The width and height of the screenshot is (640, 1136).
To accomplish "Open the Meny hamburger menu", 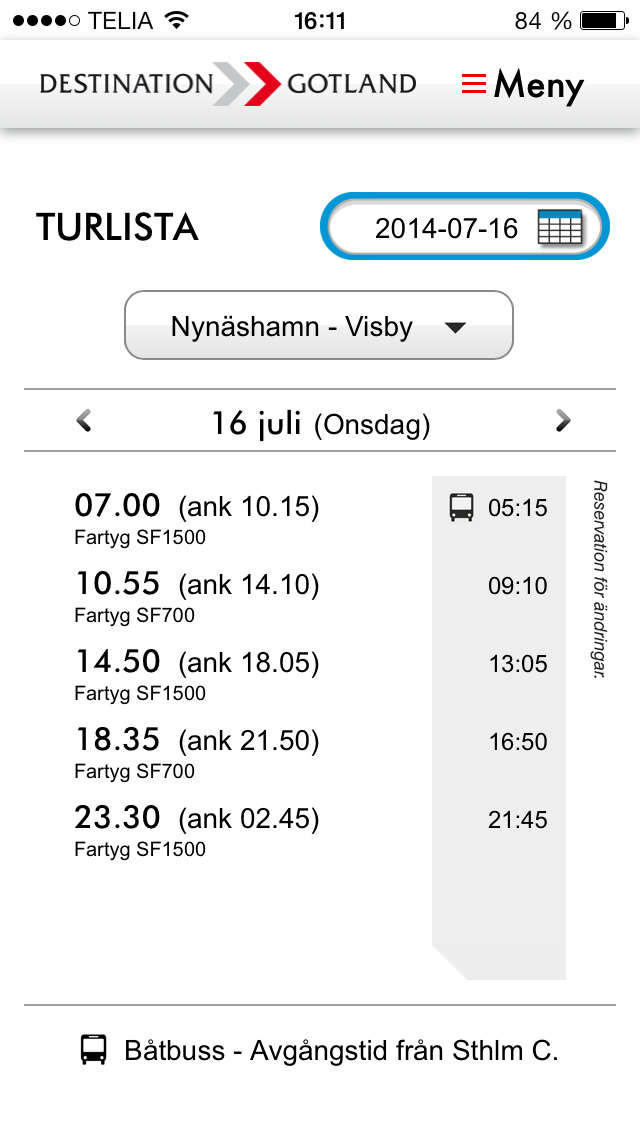I will [522, 84].
